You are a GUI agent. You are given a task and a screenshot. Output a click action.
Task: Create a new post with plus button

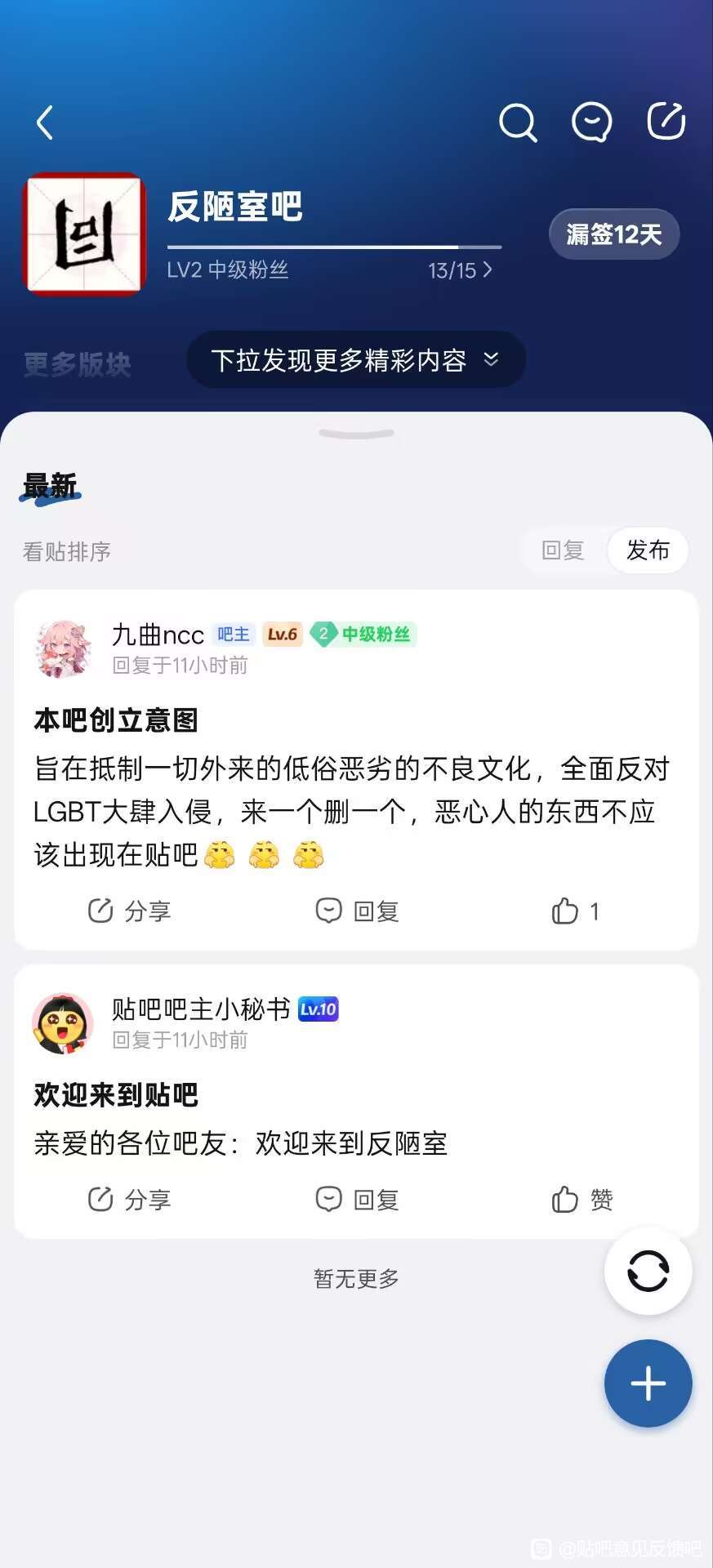[648, 1383]
